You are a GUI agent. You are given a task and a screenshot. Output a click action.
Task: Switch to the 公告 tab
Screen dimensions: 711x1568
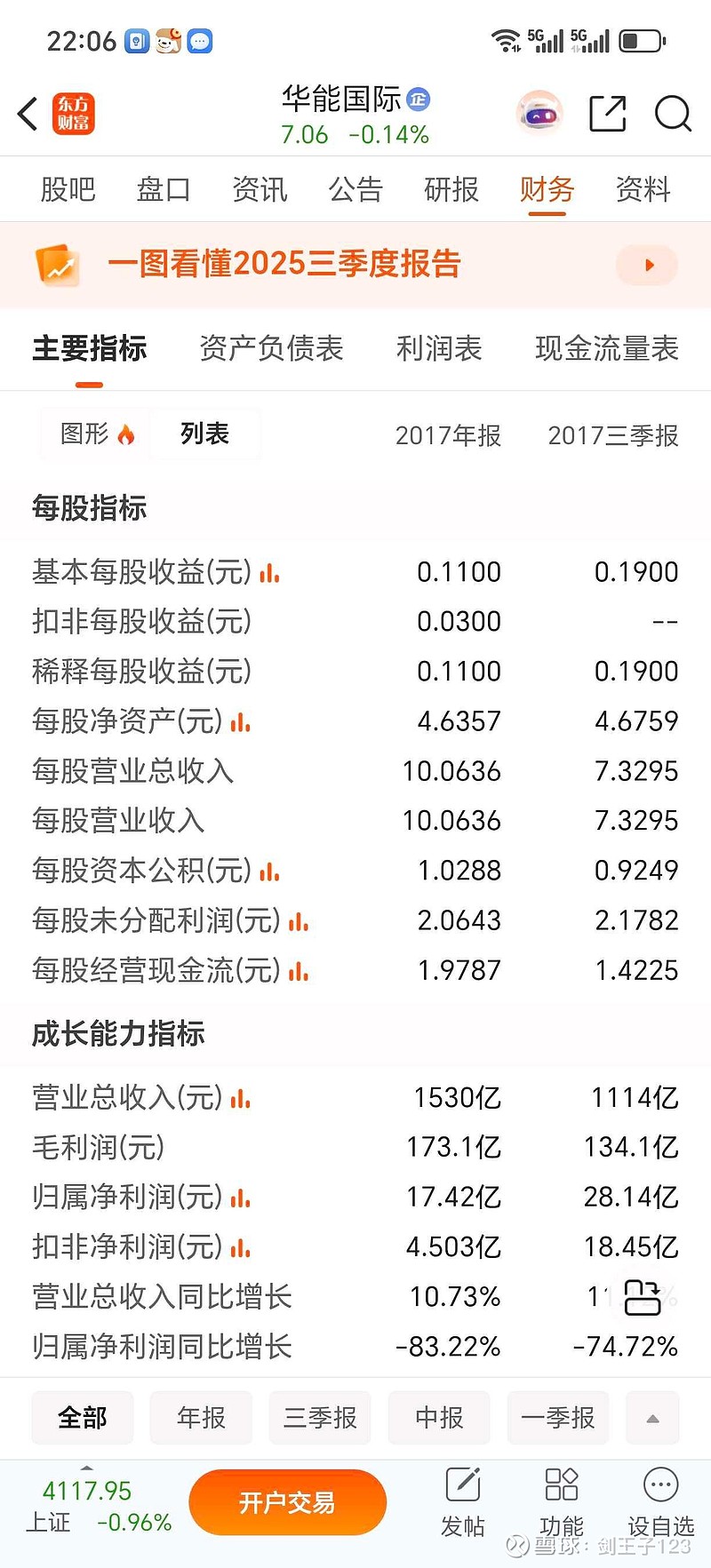coord(355,189)
